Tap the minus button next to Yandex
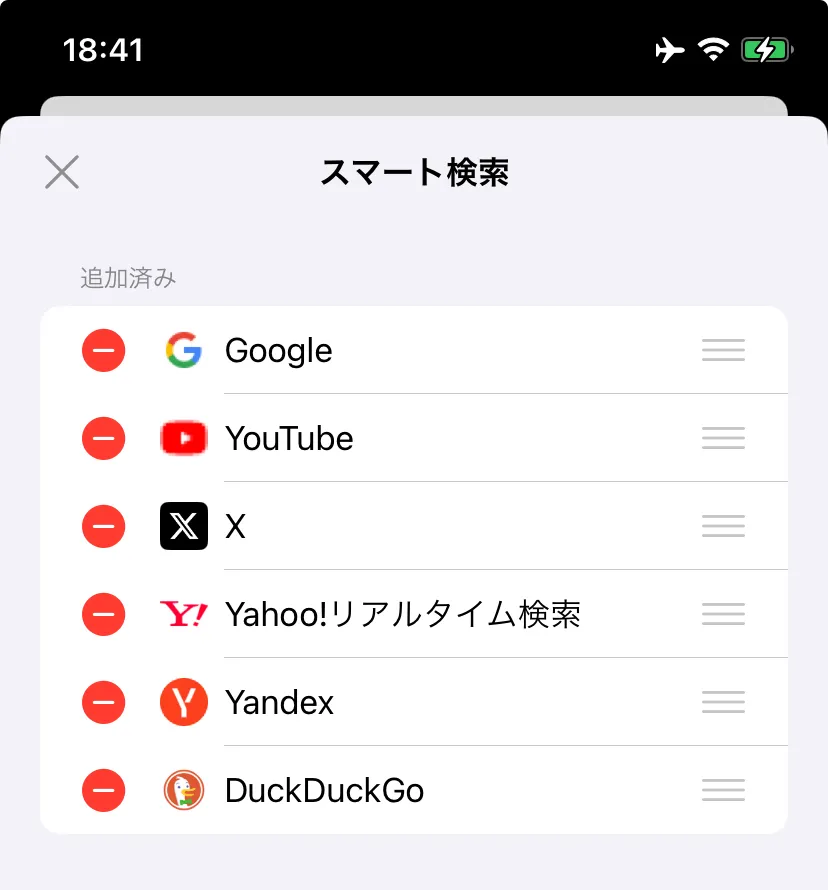 click(103, 702)
